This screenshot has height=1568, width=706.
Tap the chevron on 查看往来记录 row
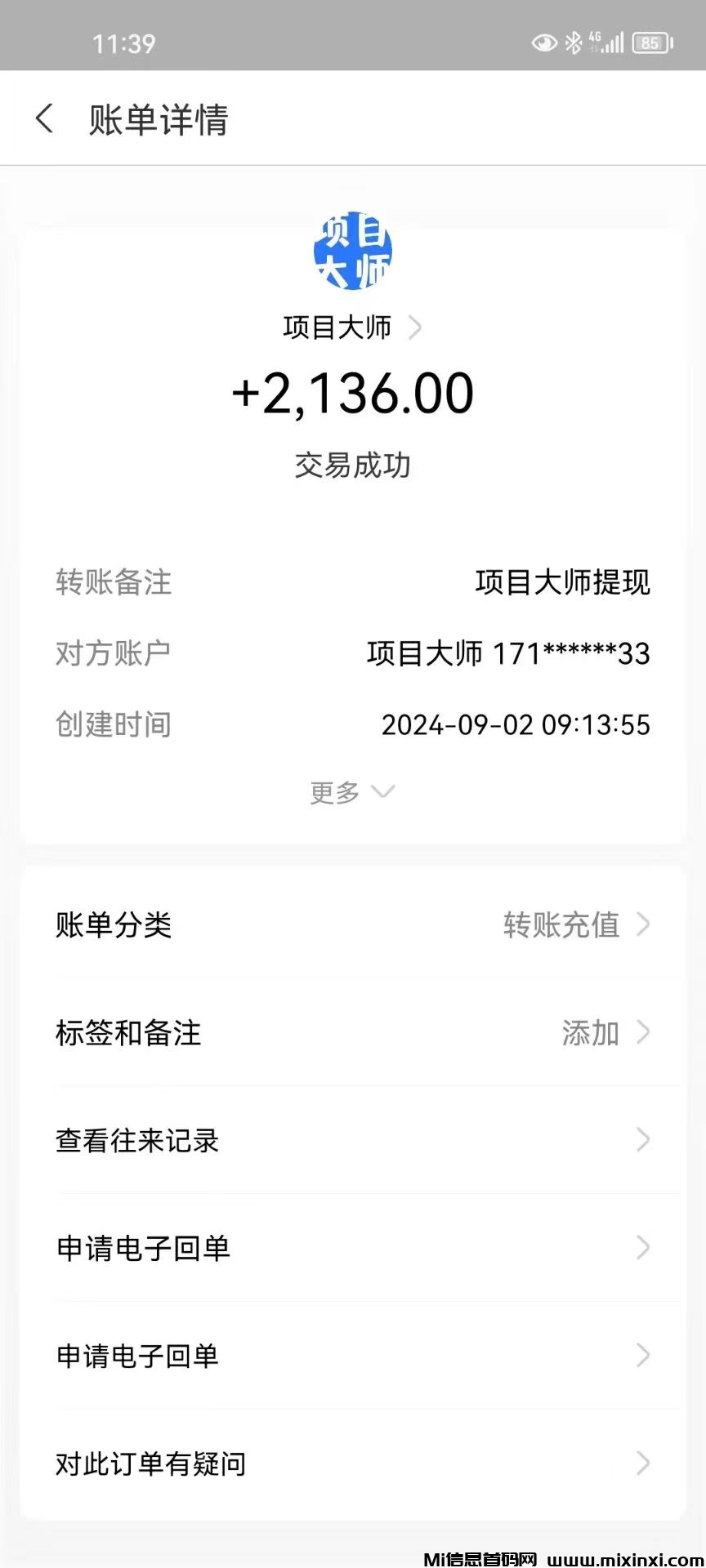643,1140
